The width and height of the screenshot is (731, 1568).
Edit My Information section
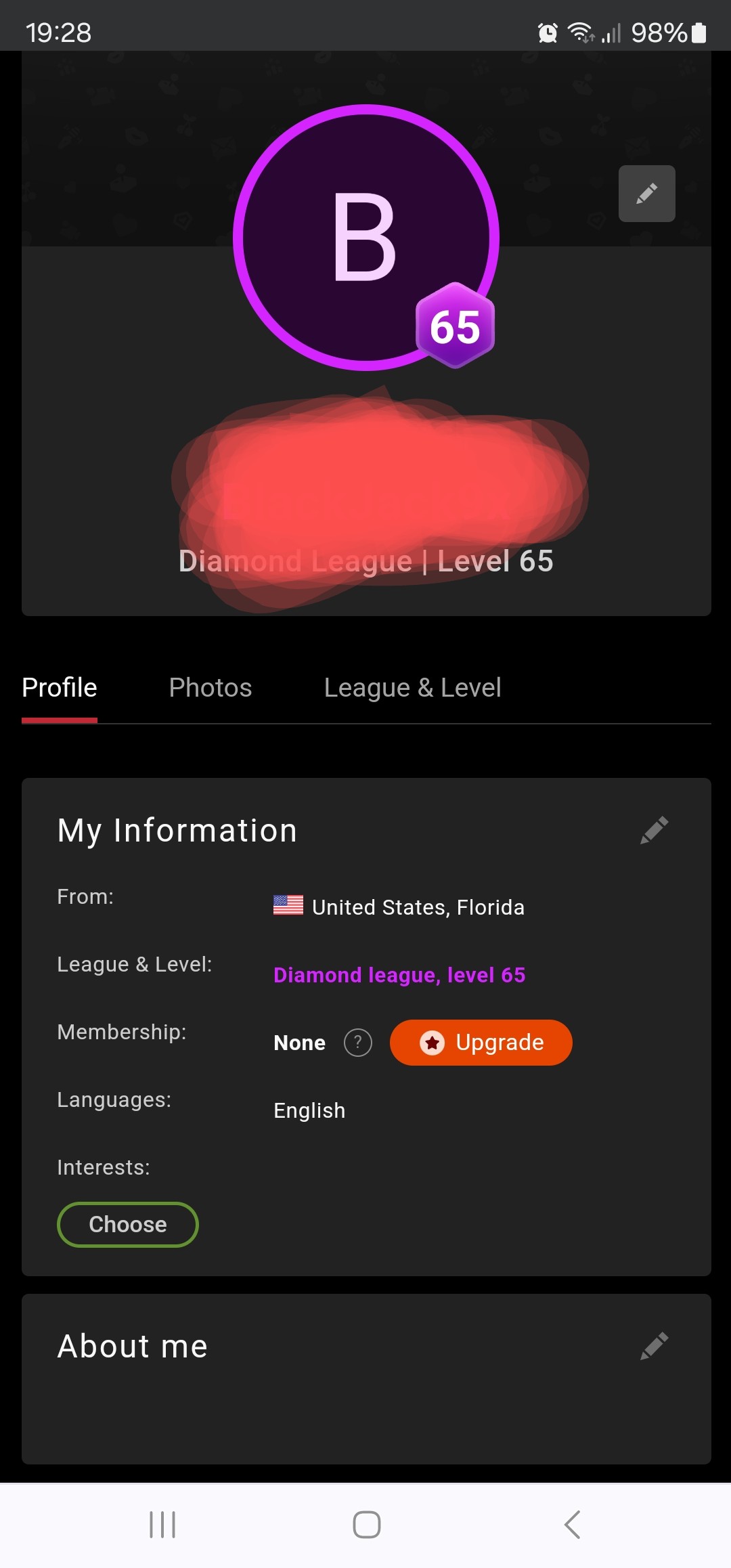coord(654,830)
